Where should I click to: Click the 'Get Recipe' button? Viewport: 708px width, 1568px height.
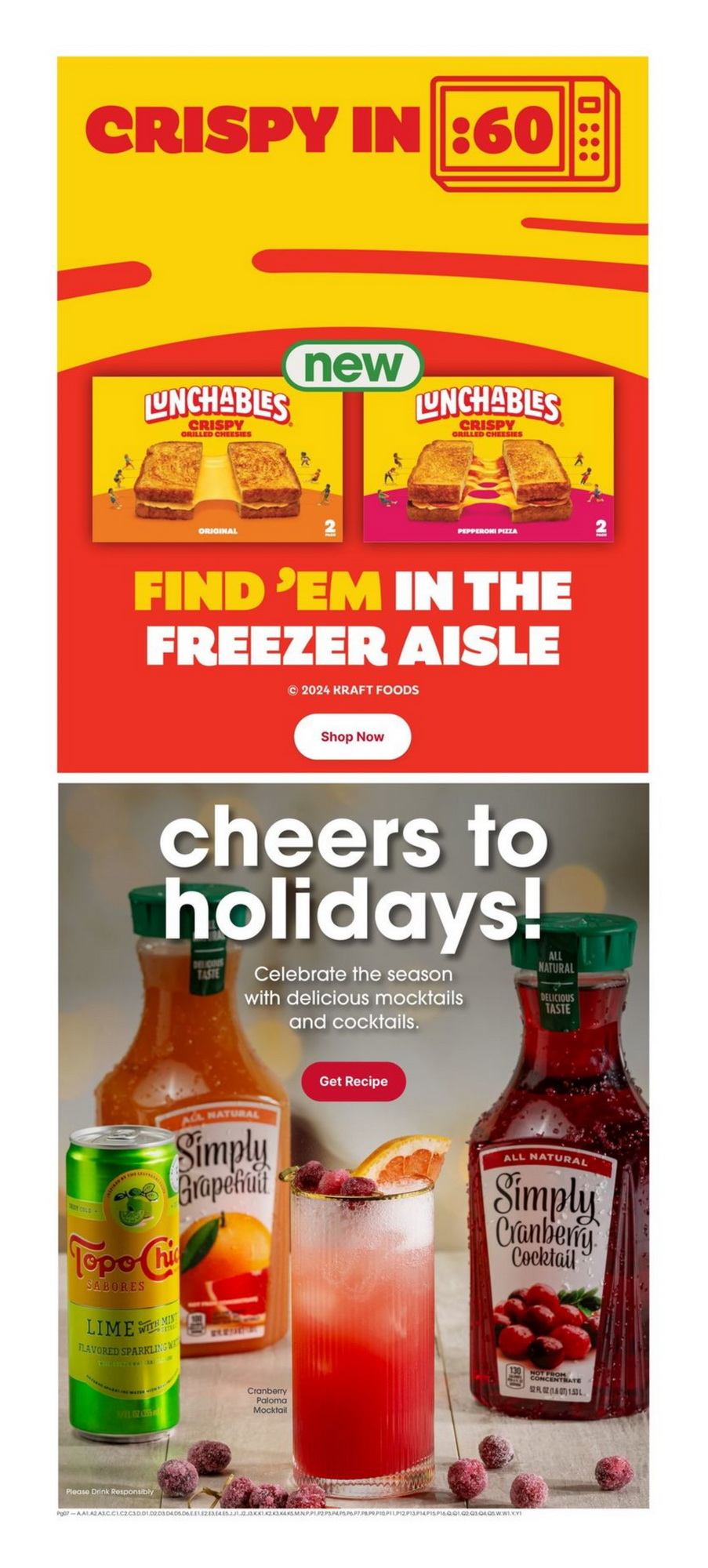354,1080
